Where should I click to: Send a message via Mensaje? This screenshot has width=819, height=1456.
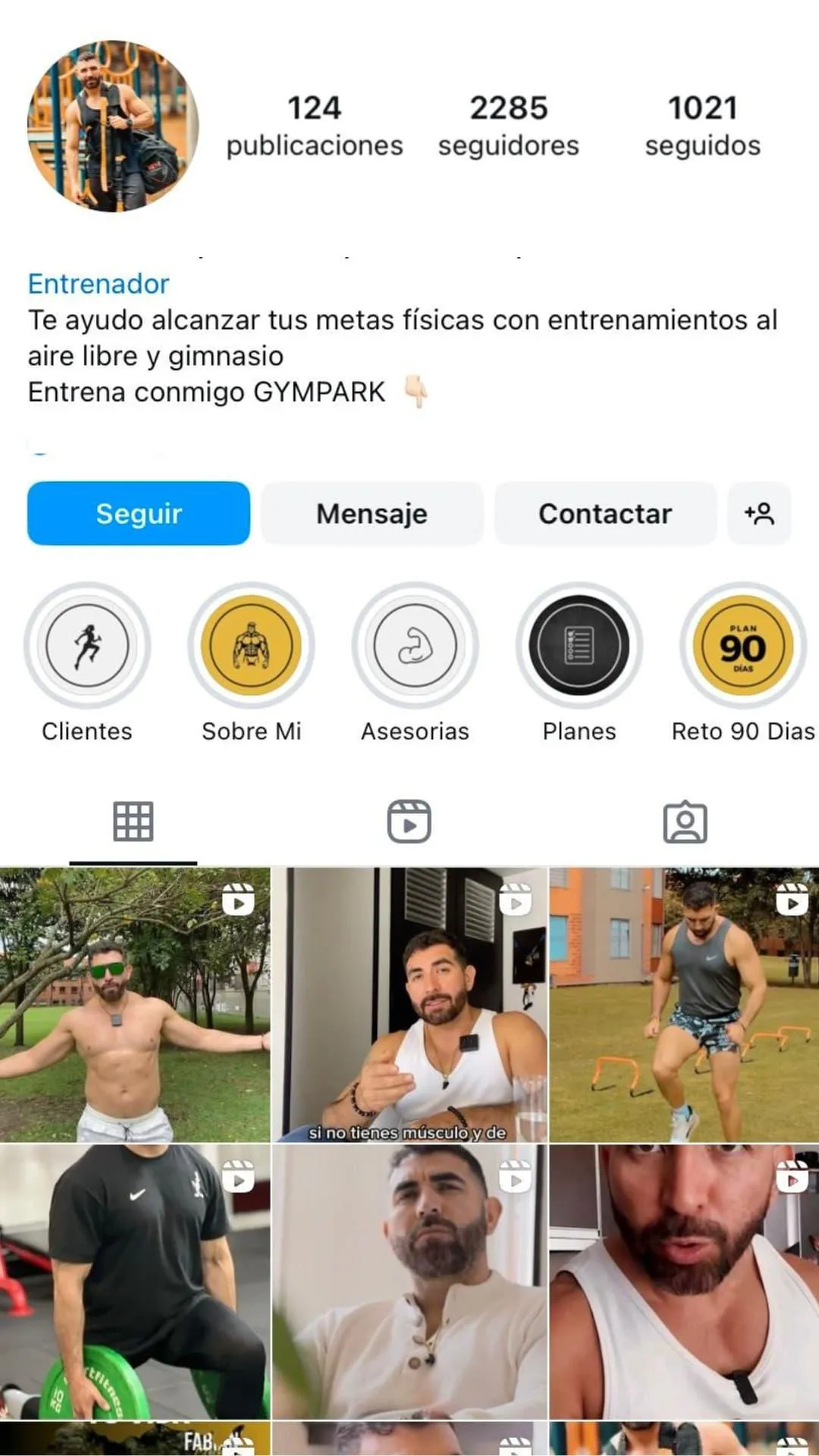pos(372,513)
